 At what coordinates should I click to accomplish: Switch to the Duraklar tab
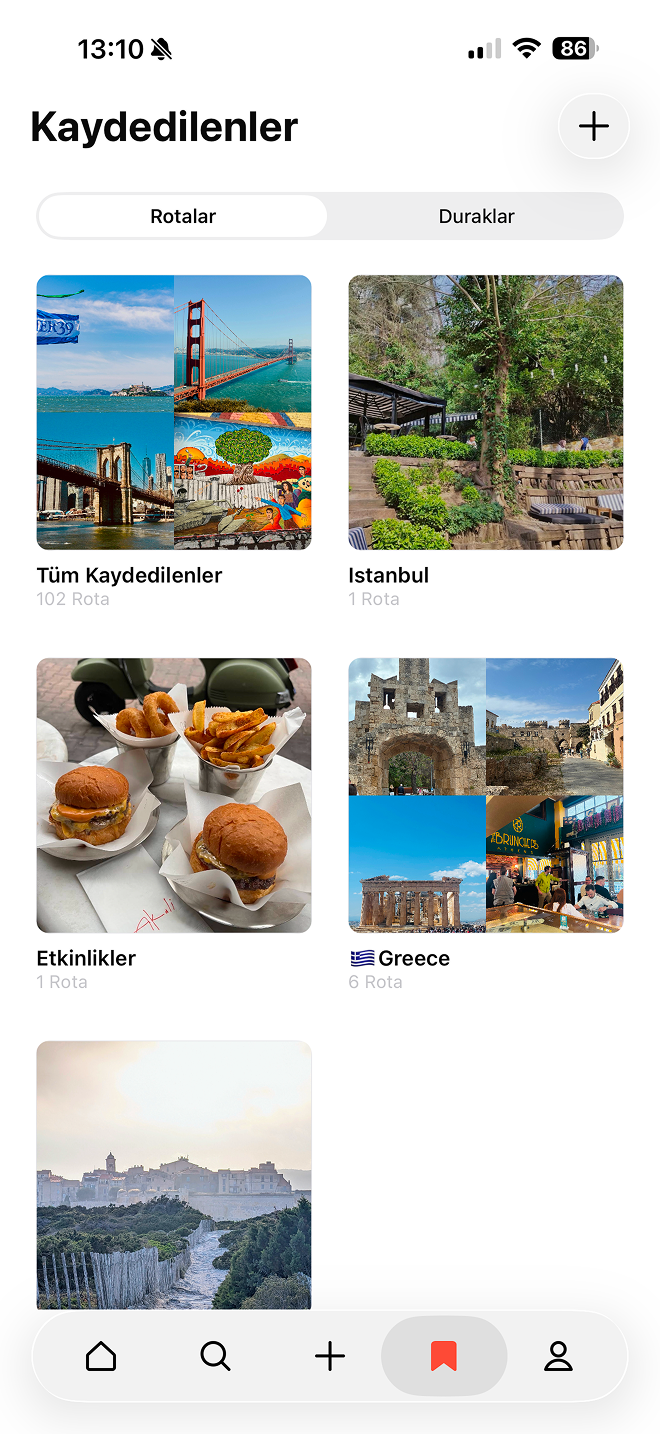(476, 216)
